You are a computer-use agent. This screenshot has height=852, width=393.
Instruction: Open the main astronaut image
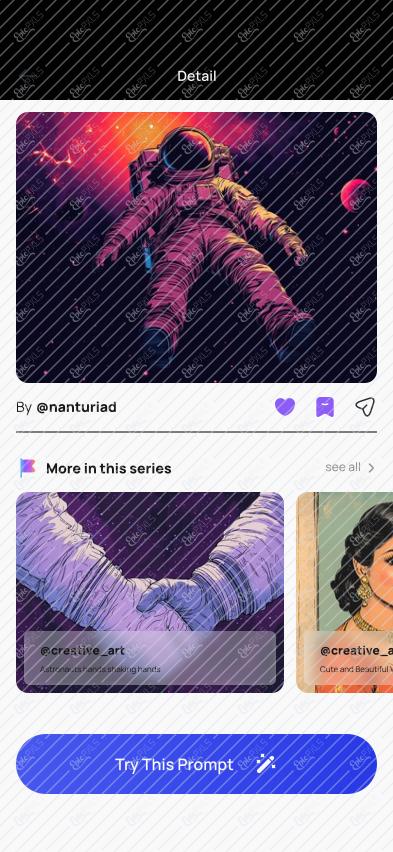tap(196, 247)
